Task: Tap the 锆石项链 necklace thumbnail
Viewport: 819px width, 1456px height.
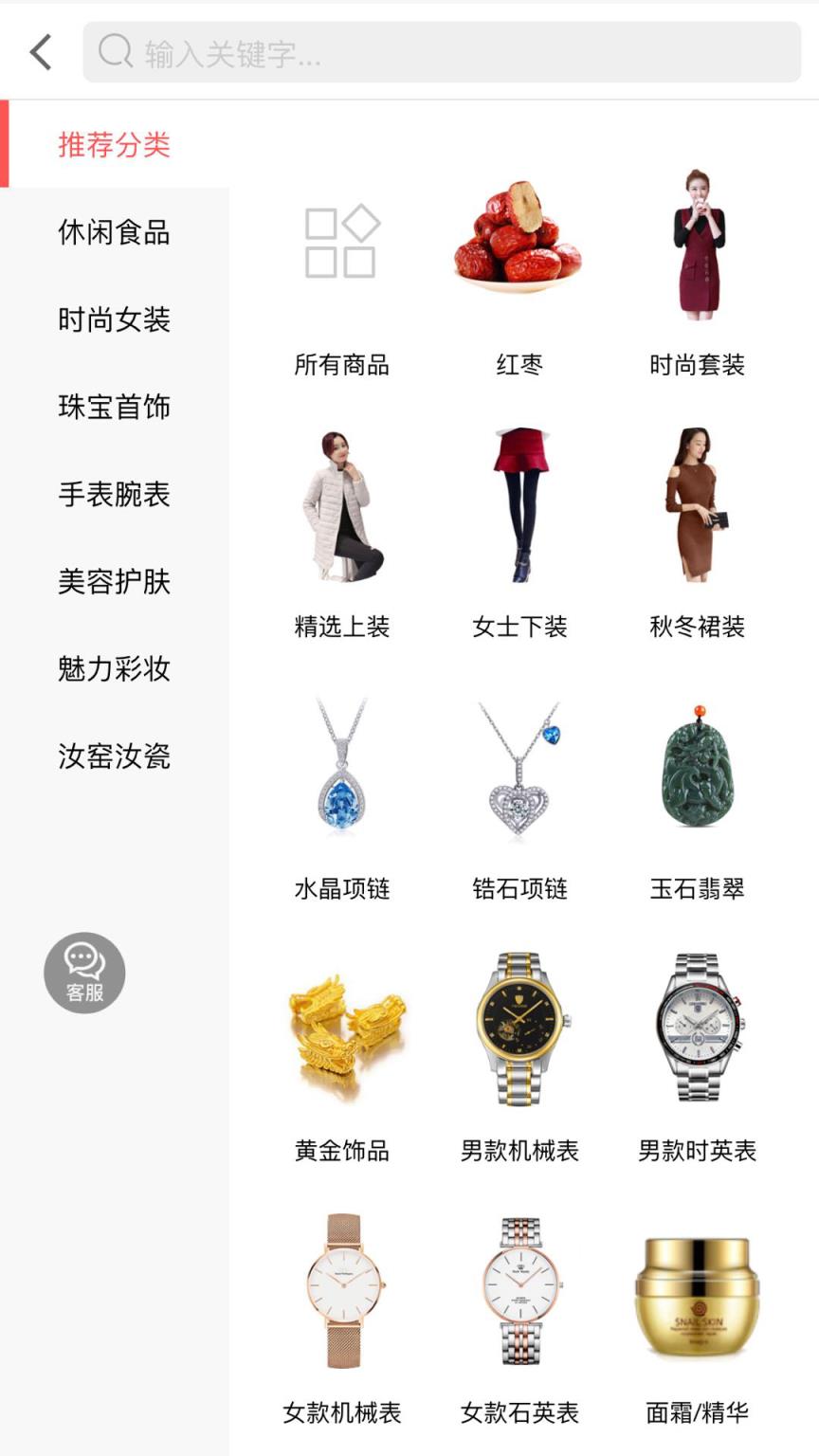Action: click(520, 768)
